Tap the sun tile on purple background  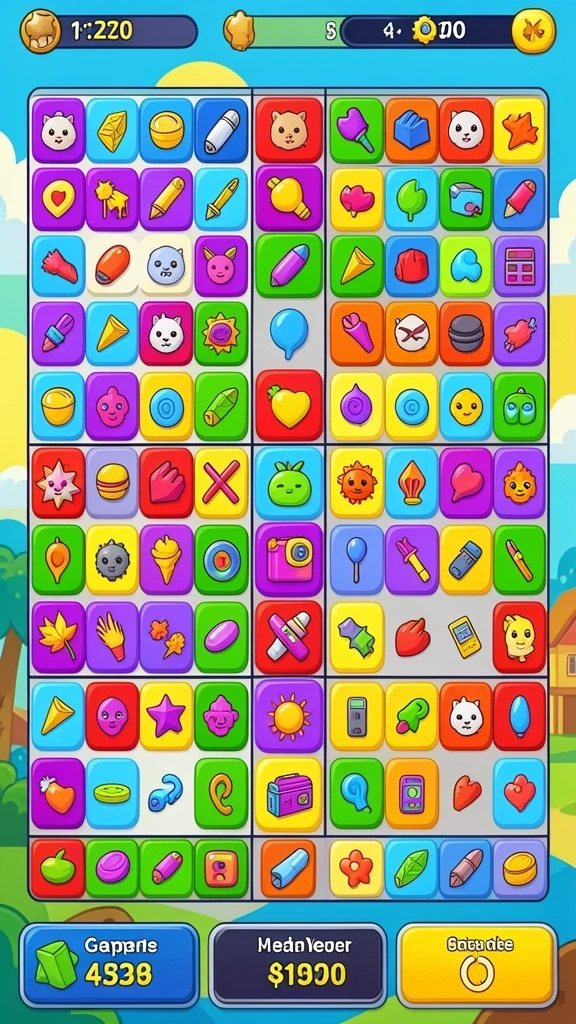coord(289,716)
